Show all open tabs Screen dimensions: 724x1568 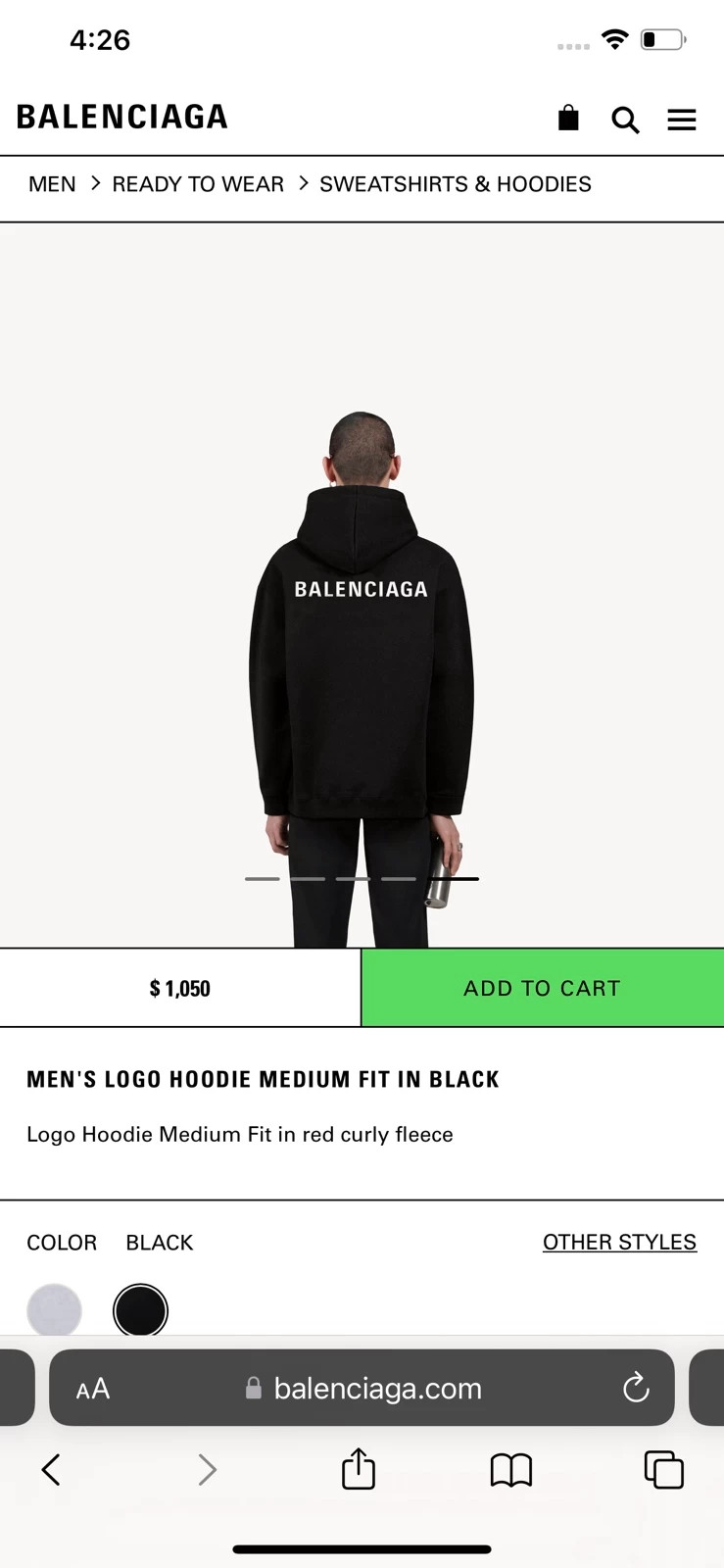pos(663,1469)
